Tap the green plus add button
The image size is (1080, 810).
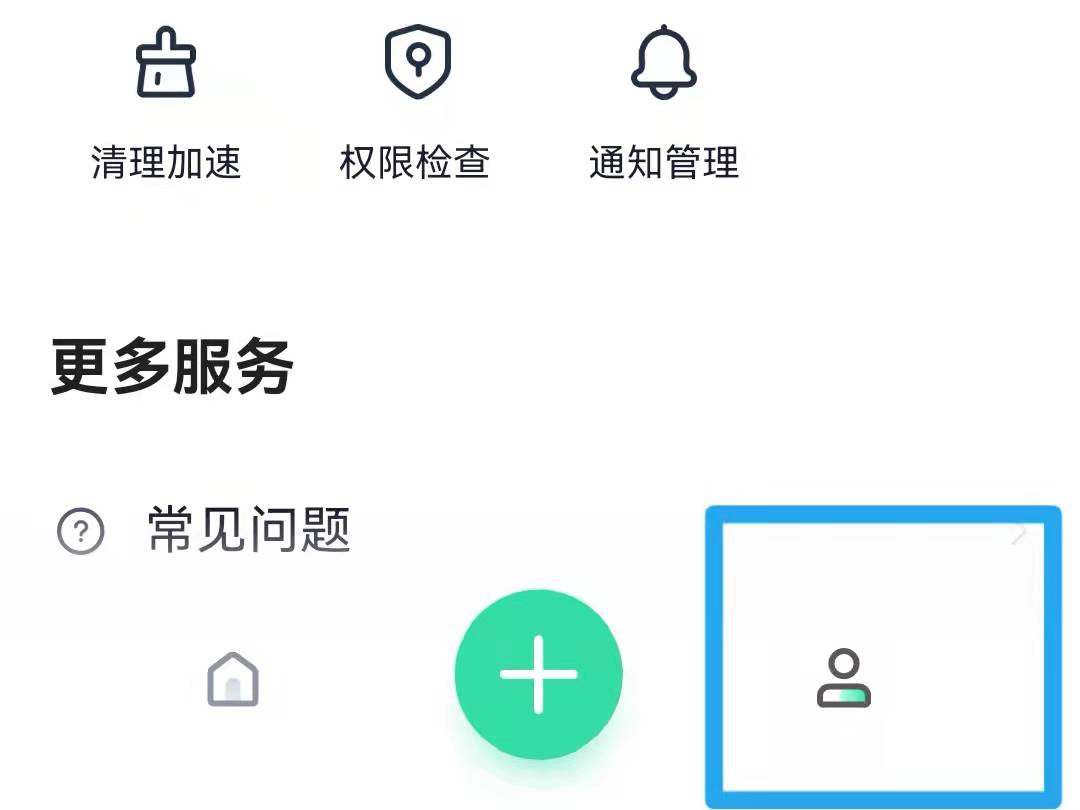[x=539, y=674]
